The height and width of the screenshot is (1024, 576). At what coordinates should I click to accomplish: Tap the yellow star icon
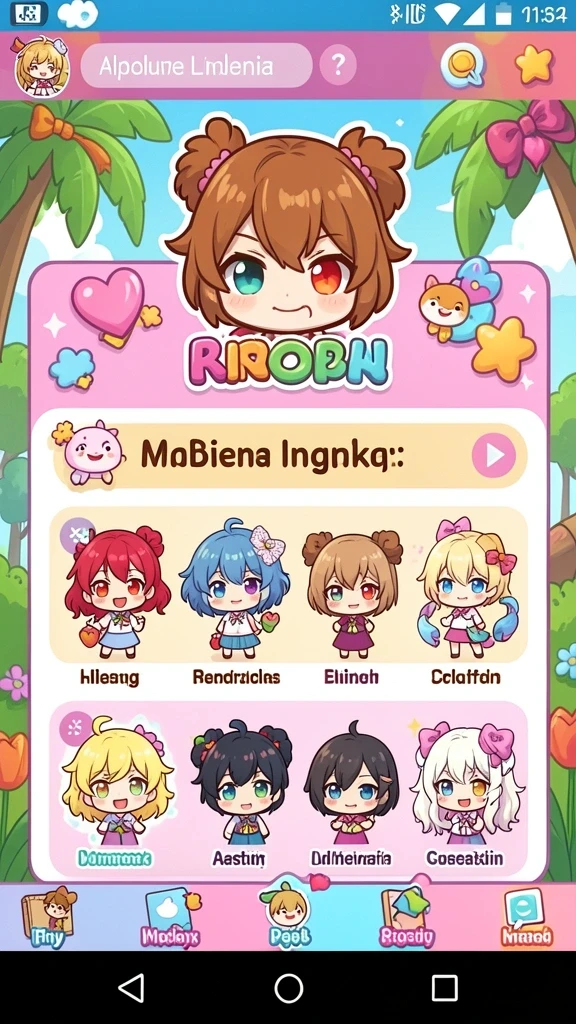534,64
